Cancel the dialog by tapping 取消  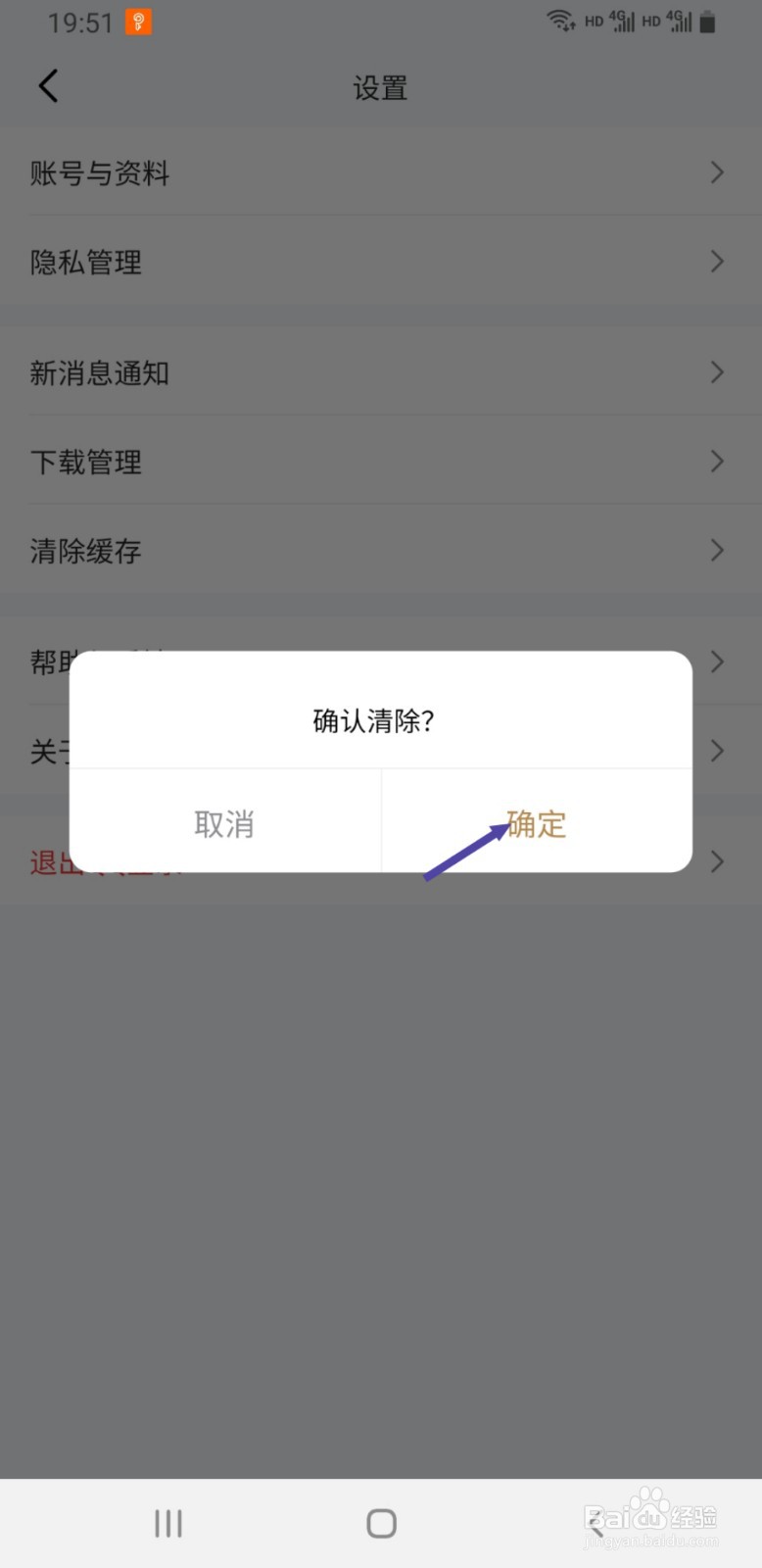(x=223, y=823)
